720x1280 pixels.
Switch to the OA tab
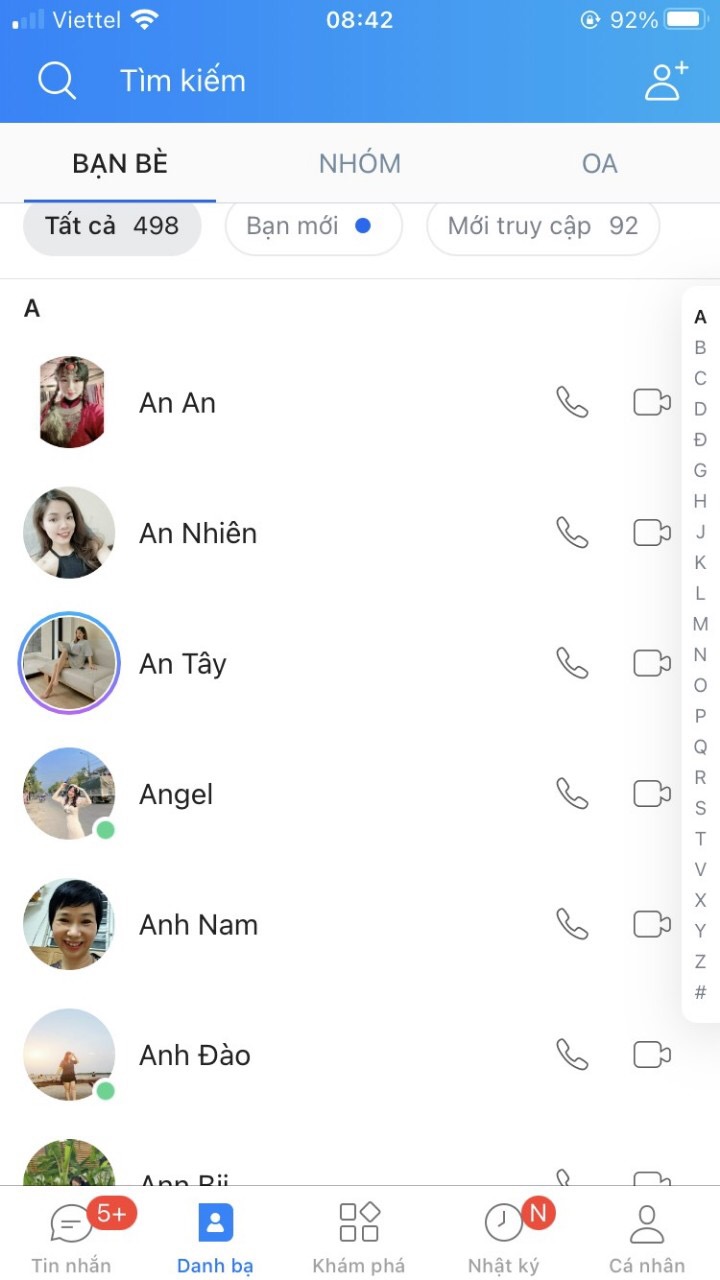point(600,164)
